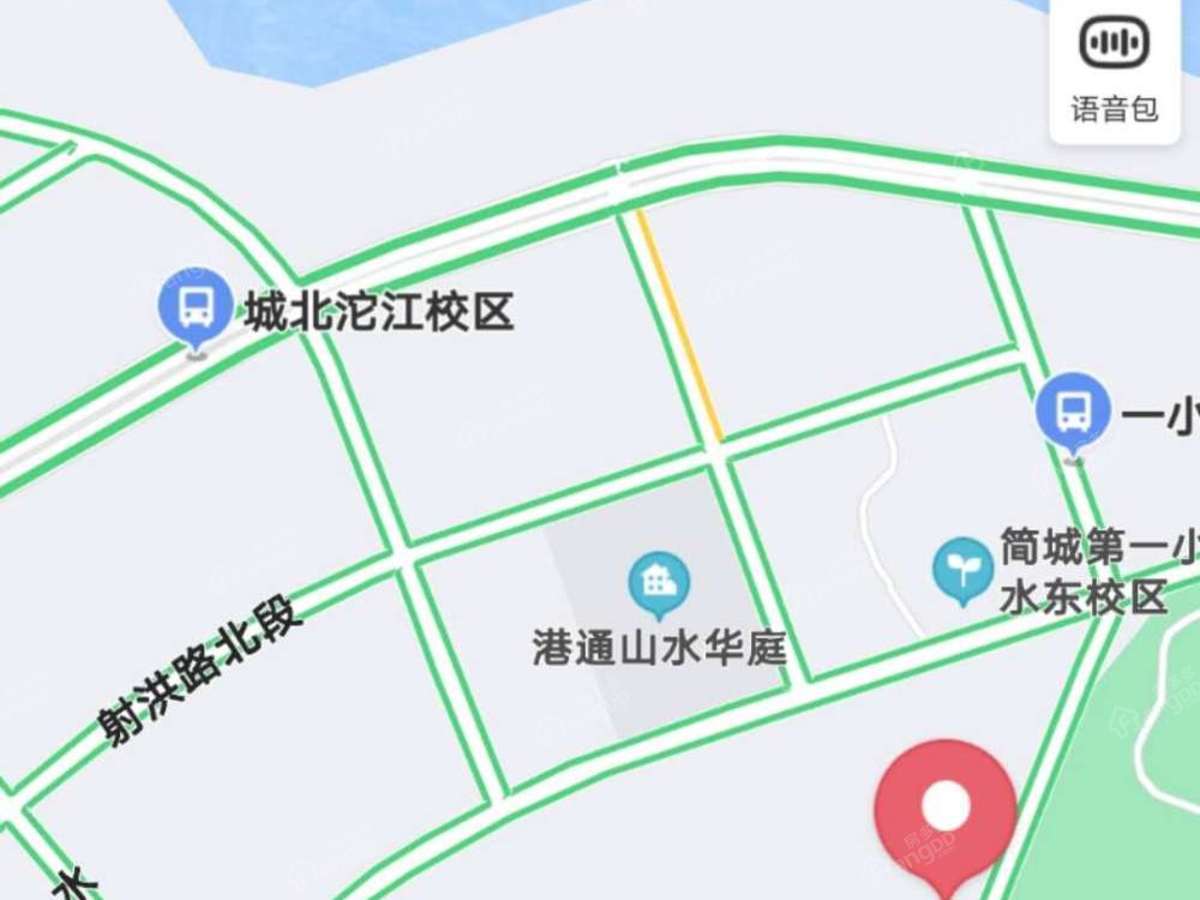
Task: Select the bus stop marker beside 一小
Action: [1072, 411]
